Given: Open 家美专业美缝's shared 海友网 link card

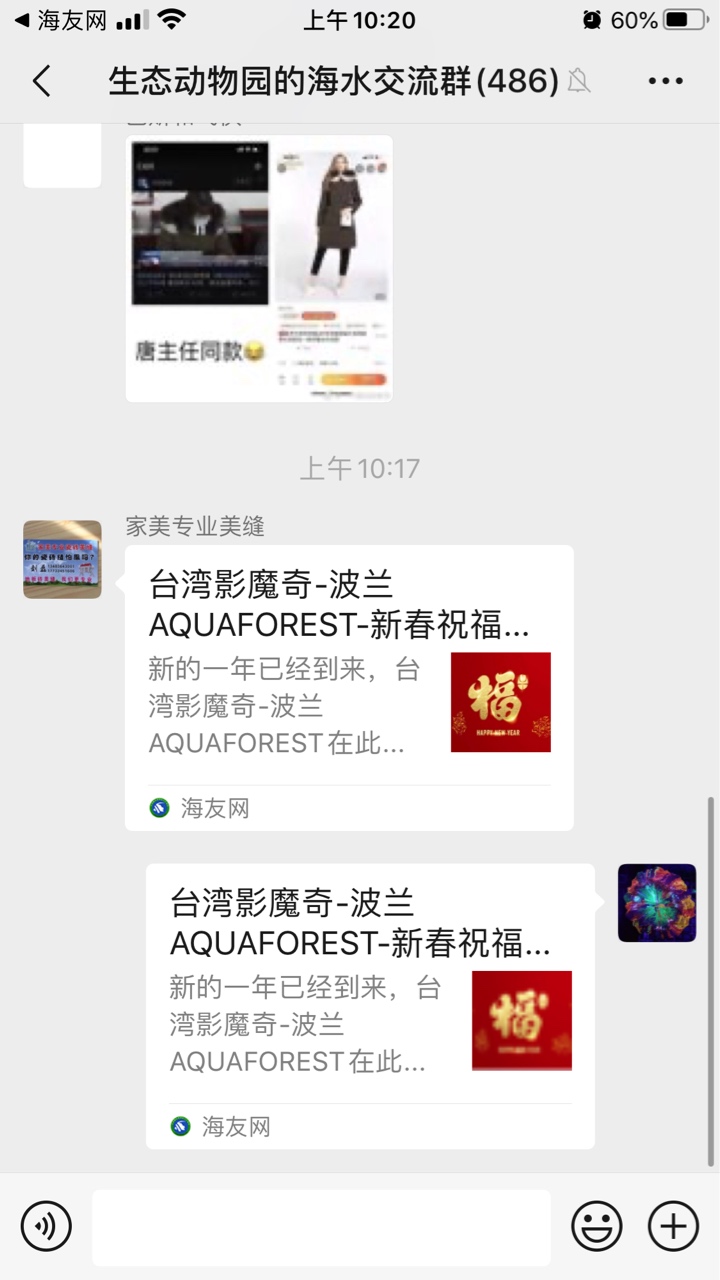Looking at the screenshot, I should coord(349,687).
